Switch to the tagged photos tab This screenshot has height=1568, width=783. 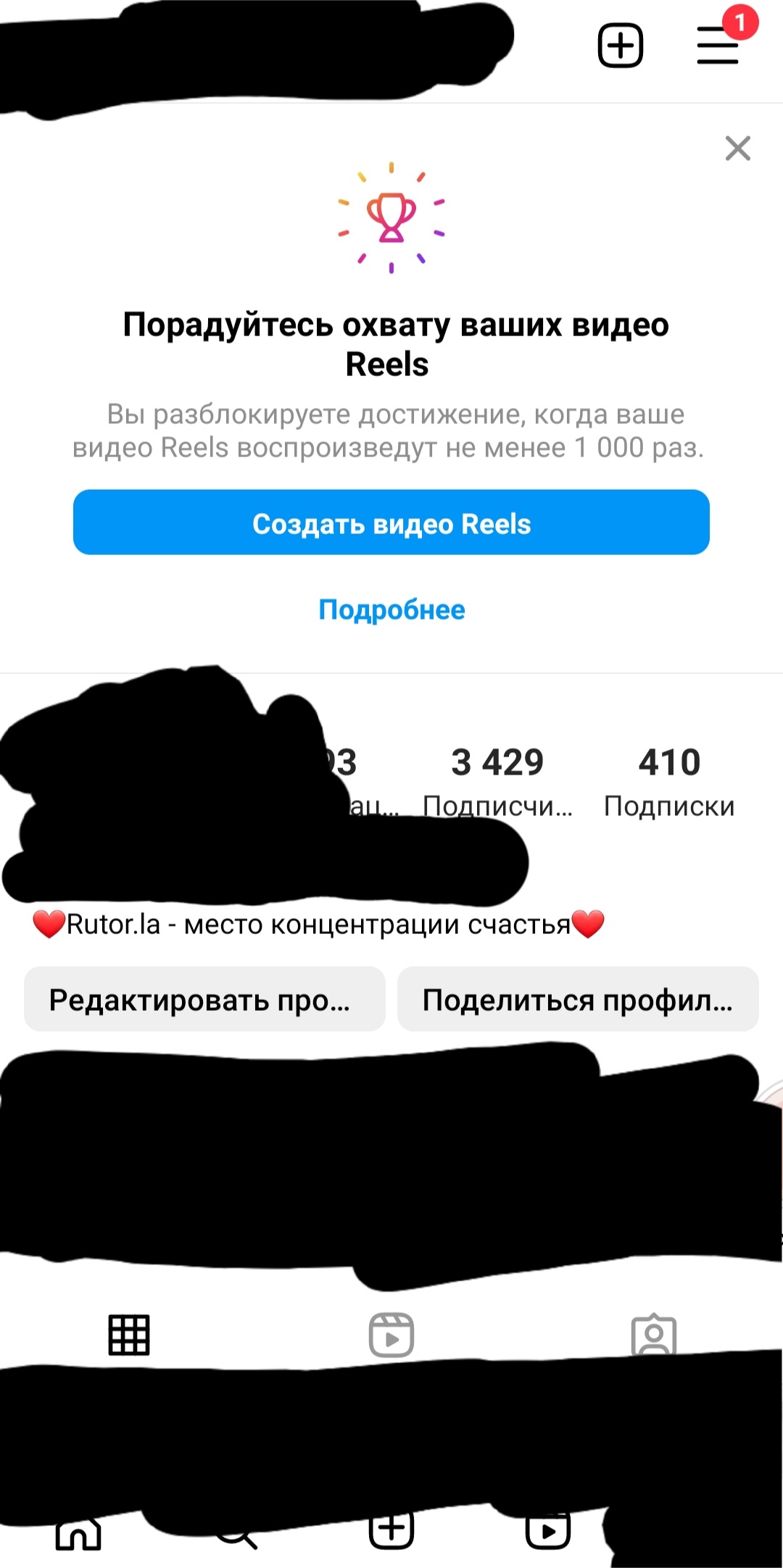coord(654,1334)
